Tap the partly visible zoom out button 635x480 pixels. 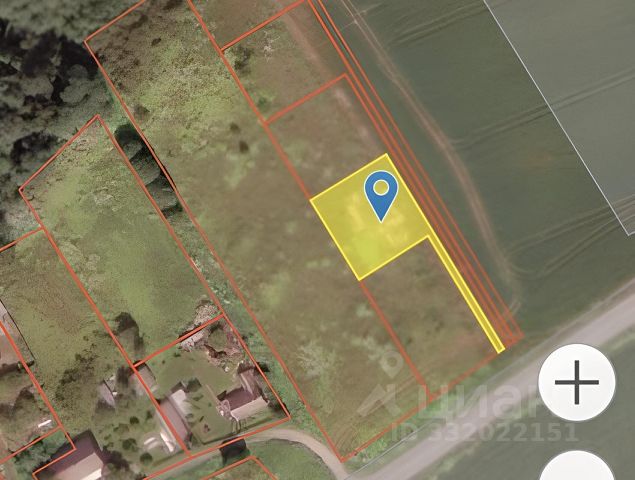(x=577, y=466)
